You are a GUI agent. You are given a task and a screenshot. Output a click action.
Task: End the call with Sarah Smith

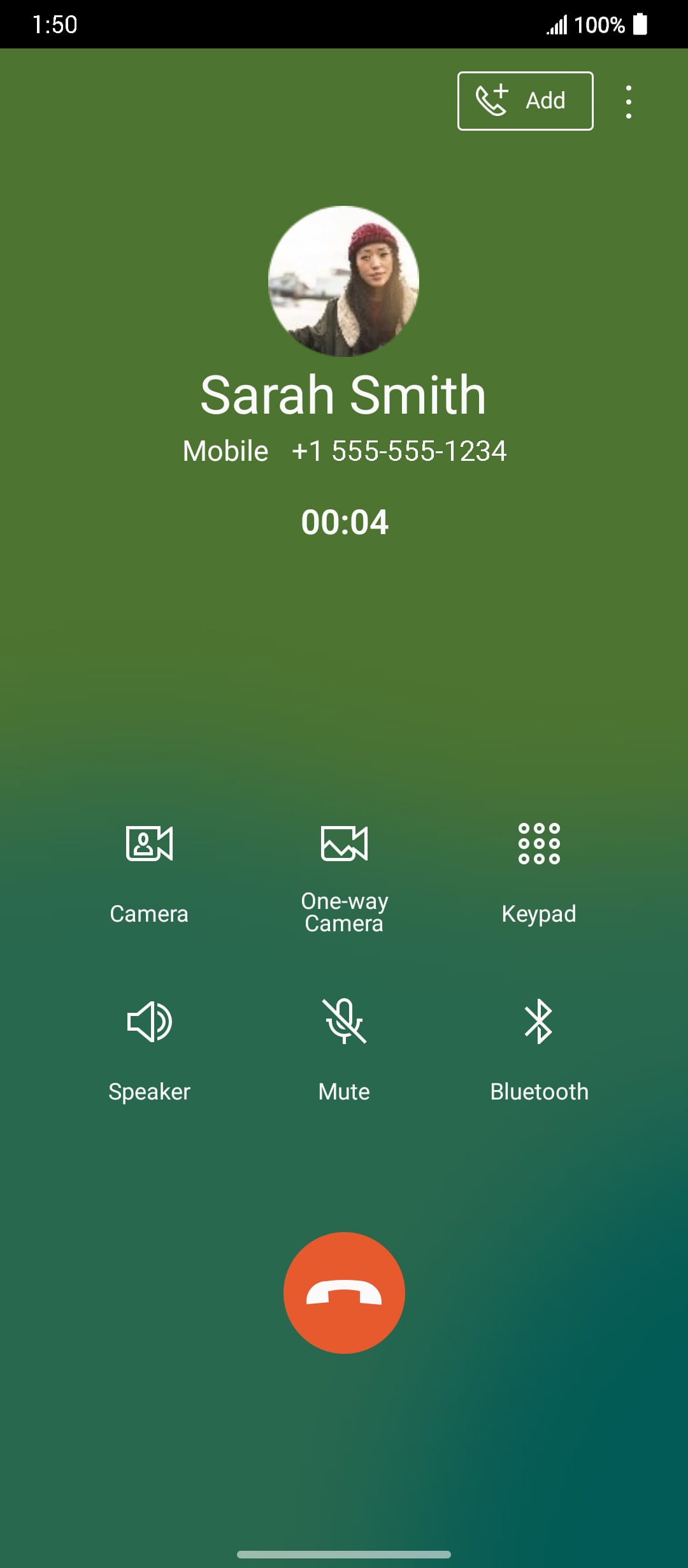344,1293
